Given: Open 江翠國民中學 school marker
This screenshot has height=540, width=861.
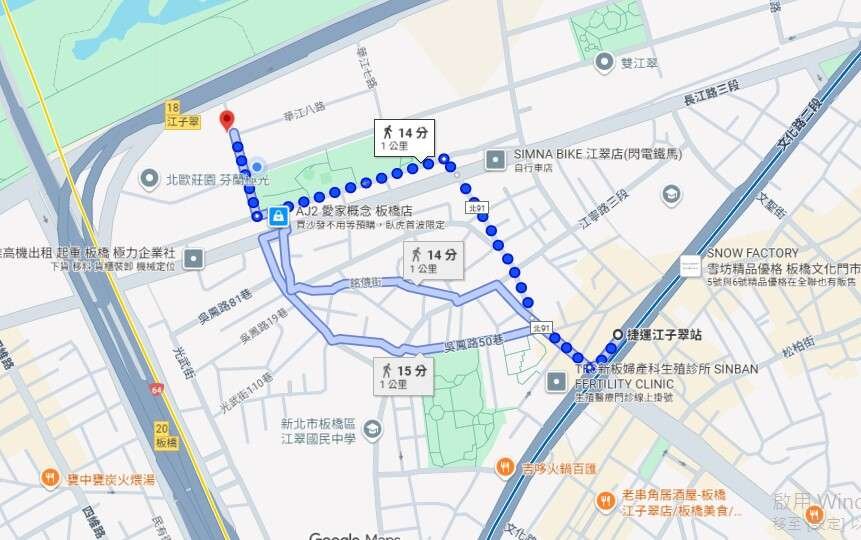Looking at the screenshot, I should pos(372,430).
